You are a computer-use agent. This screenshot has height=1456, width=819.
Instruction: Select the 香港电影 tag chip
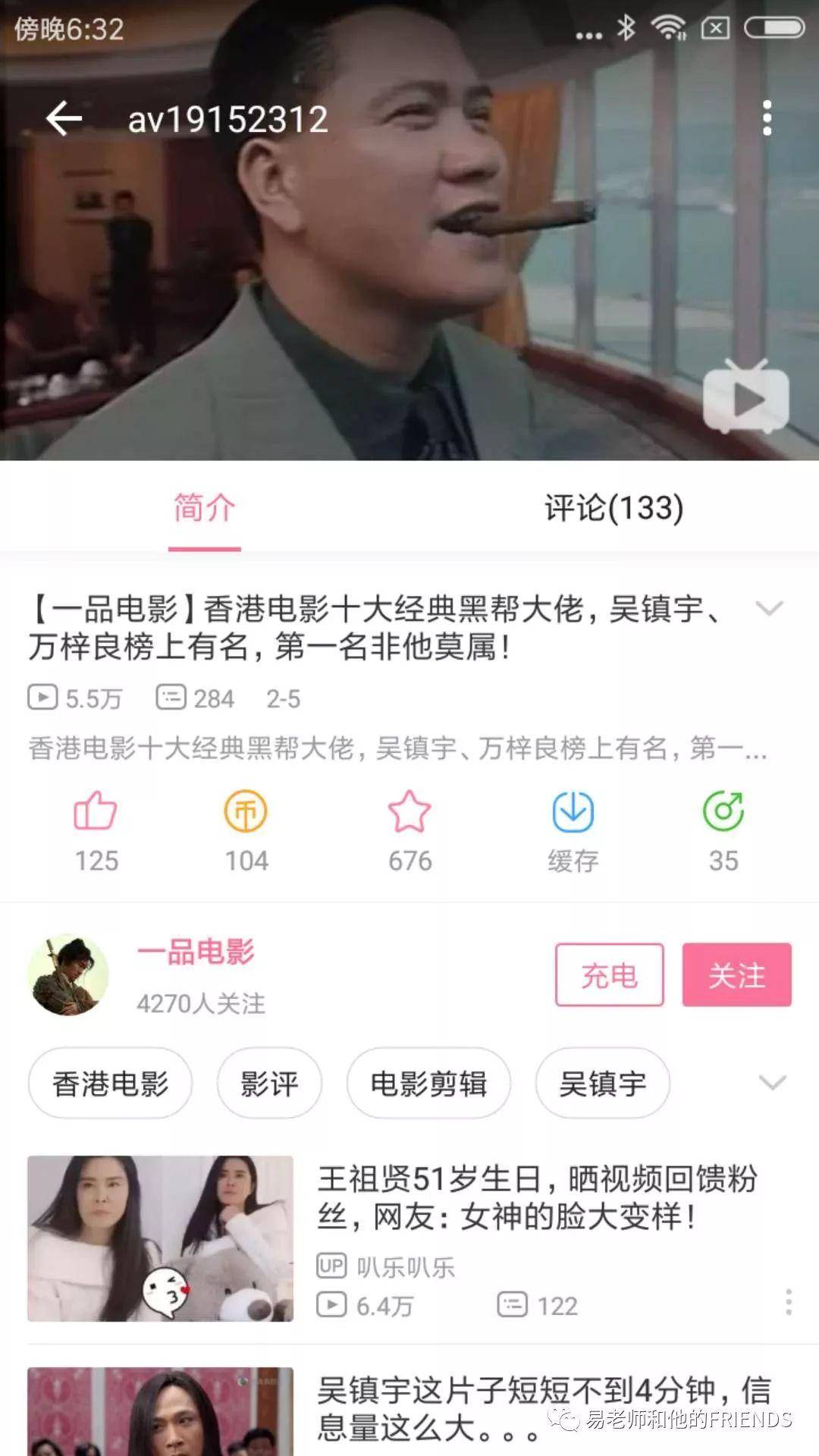coord(110,1083)
